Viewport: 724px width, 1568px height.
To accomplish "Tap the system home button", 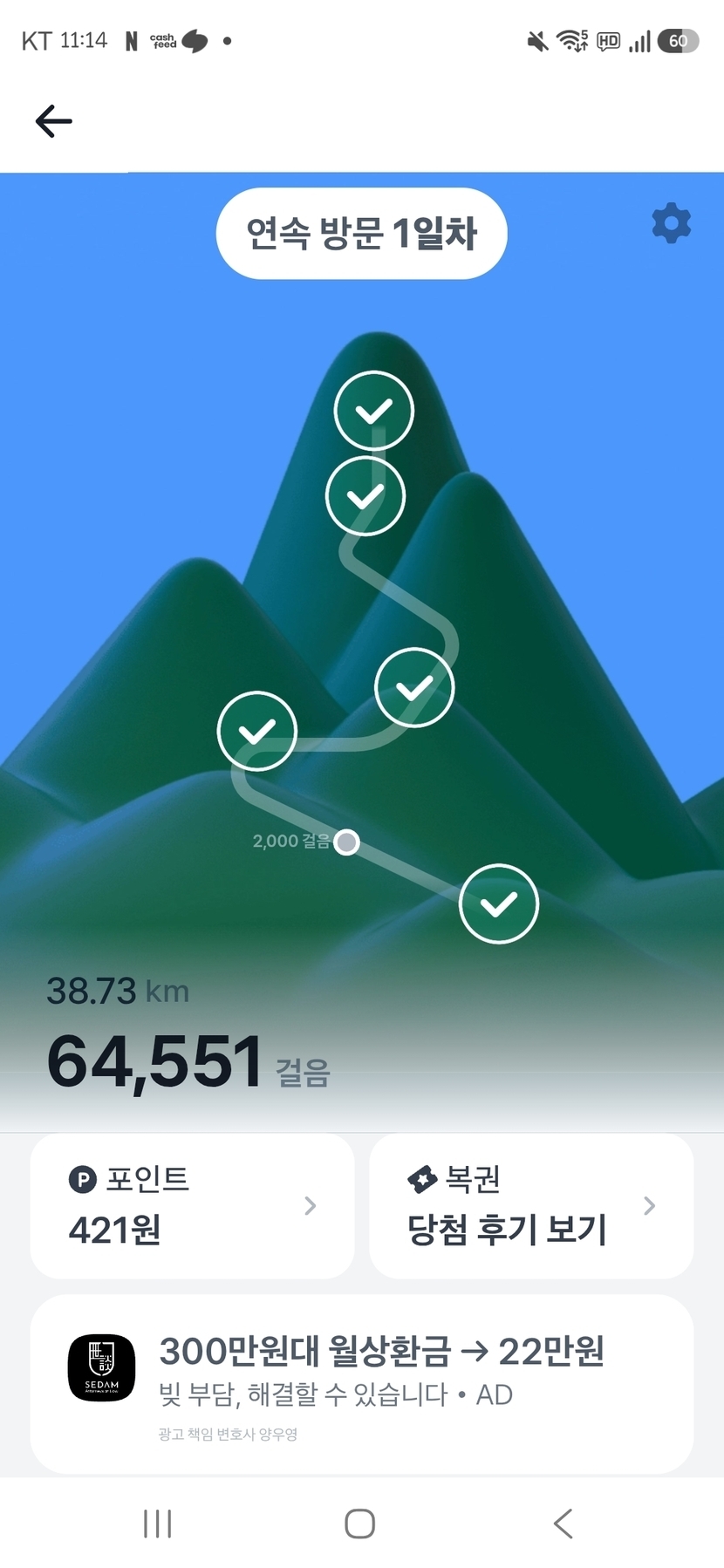I will click(359, 1524).
